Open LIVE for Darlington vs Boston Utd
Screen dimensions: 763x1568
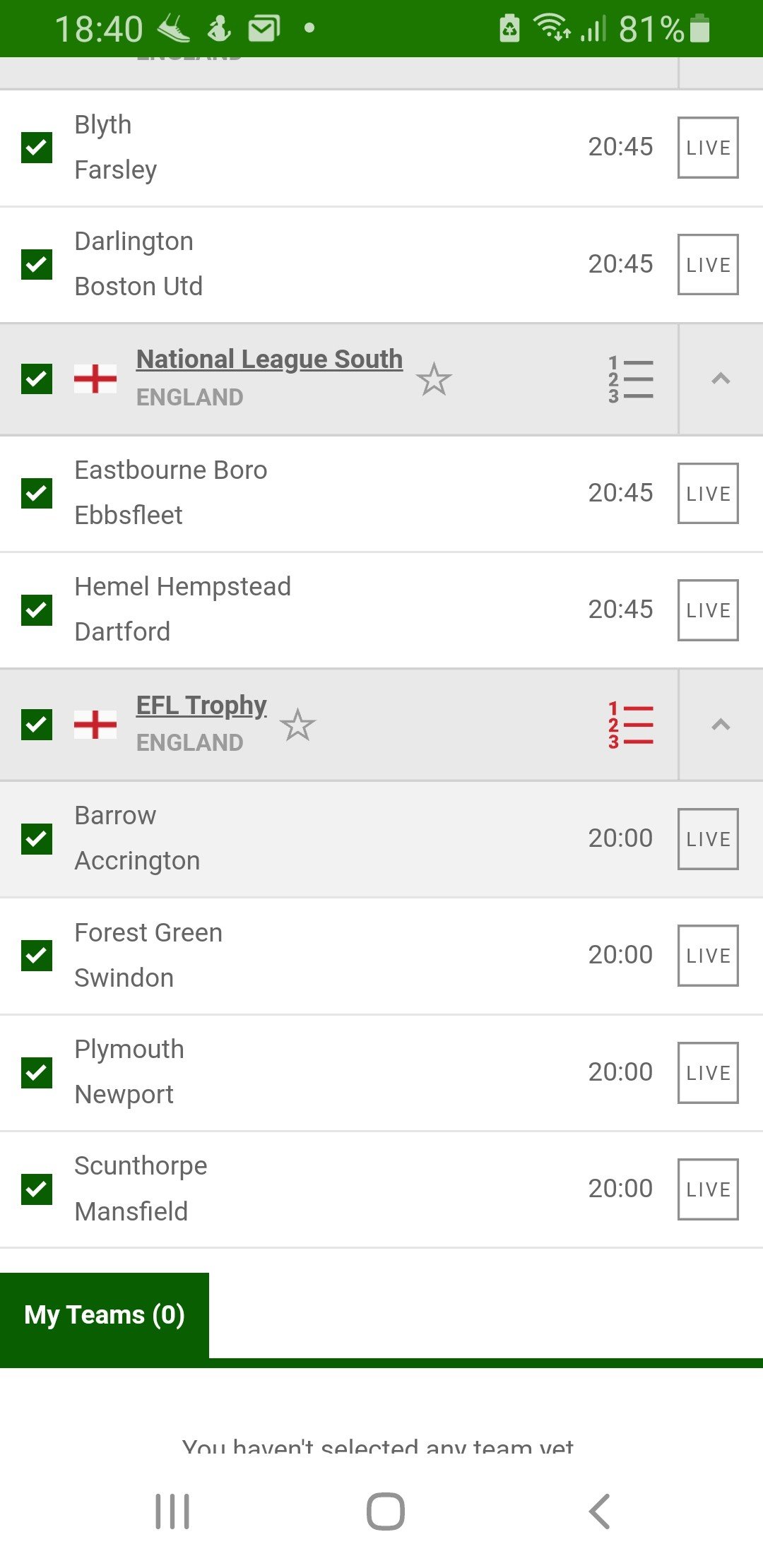click(708, 264)
